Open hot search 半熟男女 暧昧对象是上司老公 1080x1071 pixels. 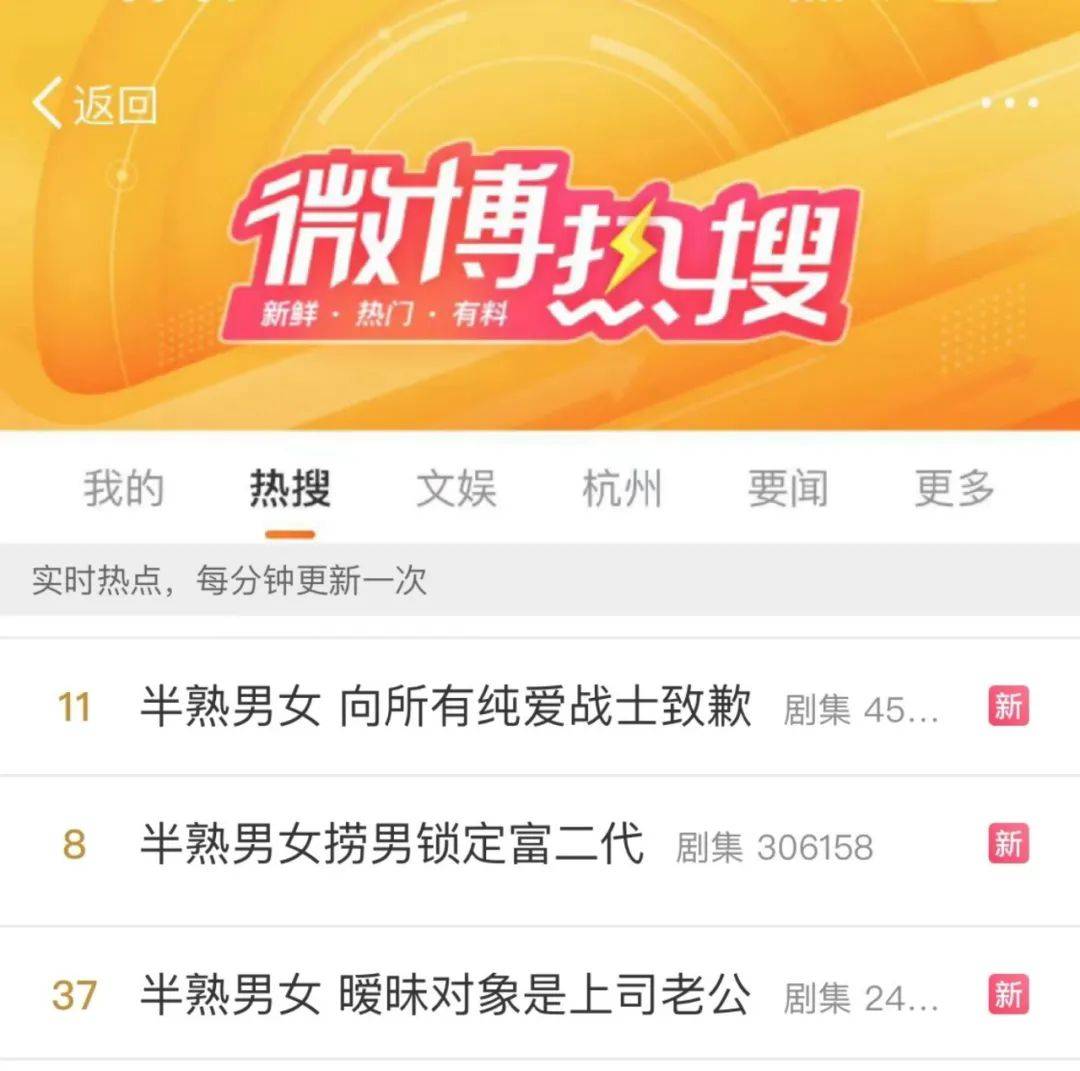pos(446,995)
